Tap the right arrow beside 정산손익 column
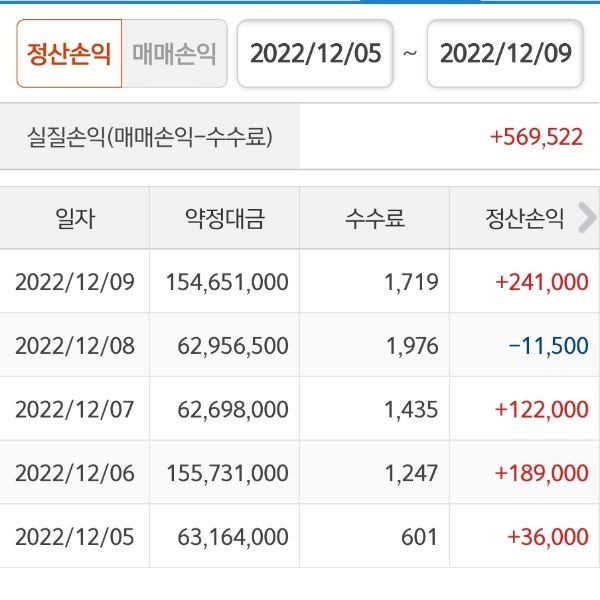This screenshot has width=600, height=600. [x=587, y=218]
